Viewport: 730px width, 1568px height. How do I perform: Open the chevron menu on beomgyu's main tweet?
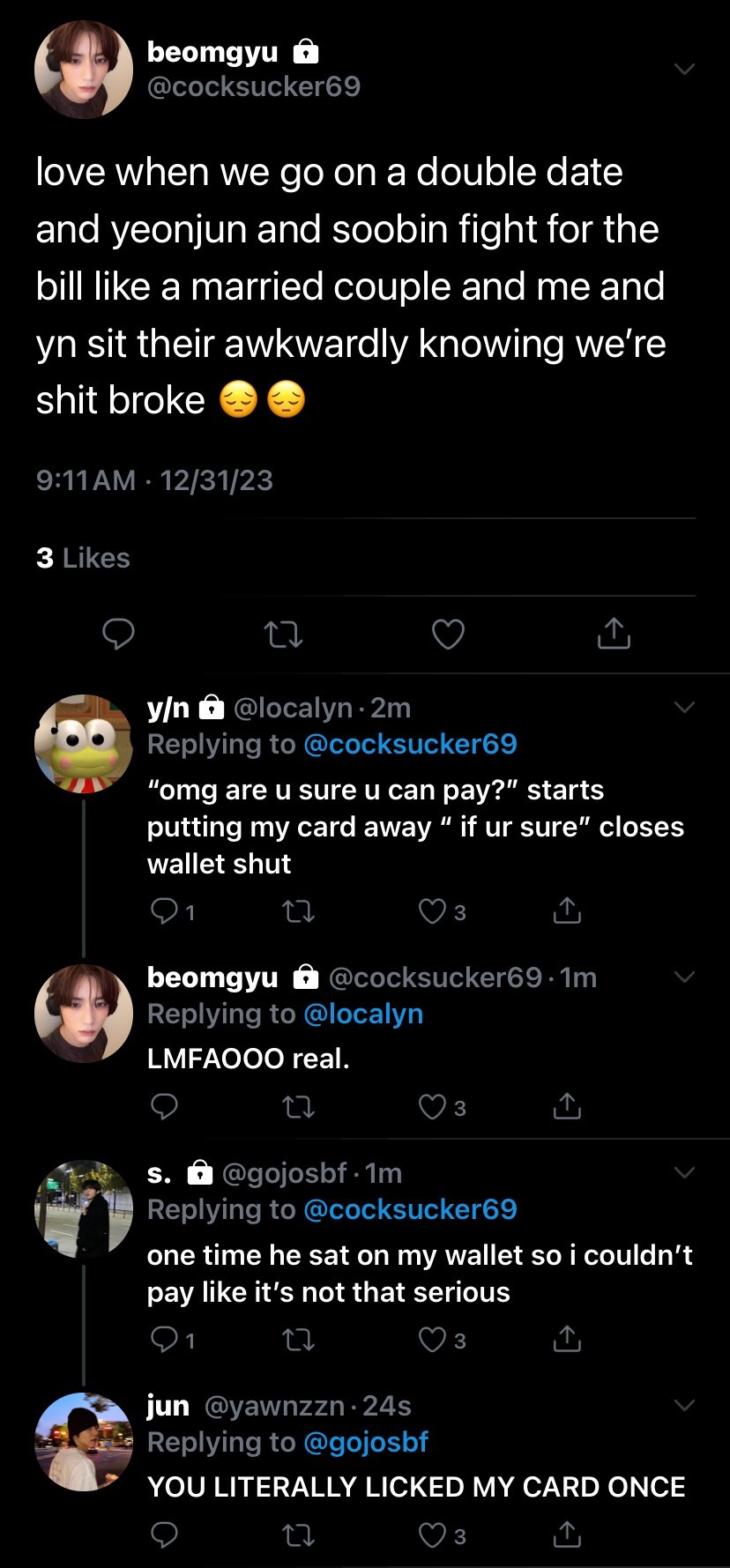tap(684, 69)
